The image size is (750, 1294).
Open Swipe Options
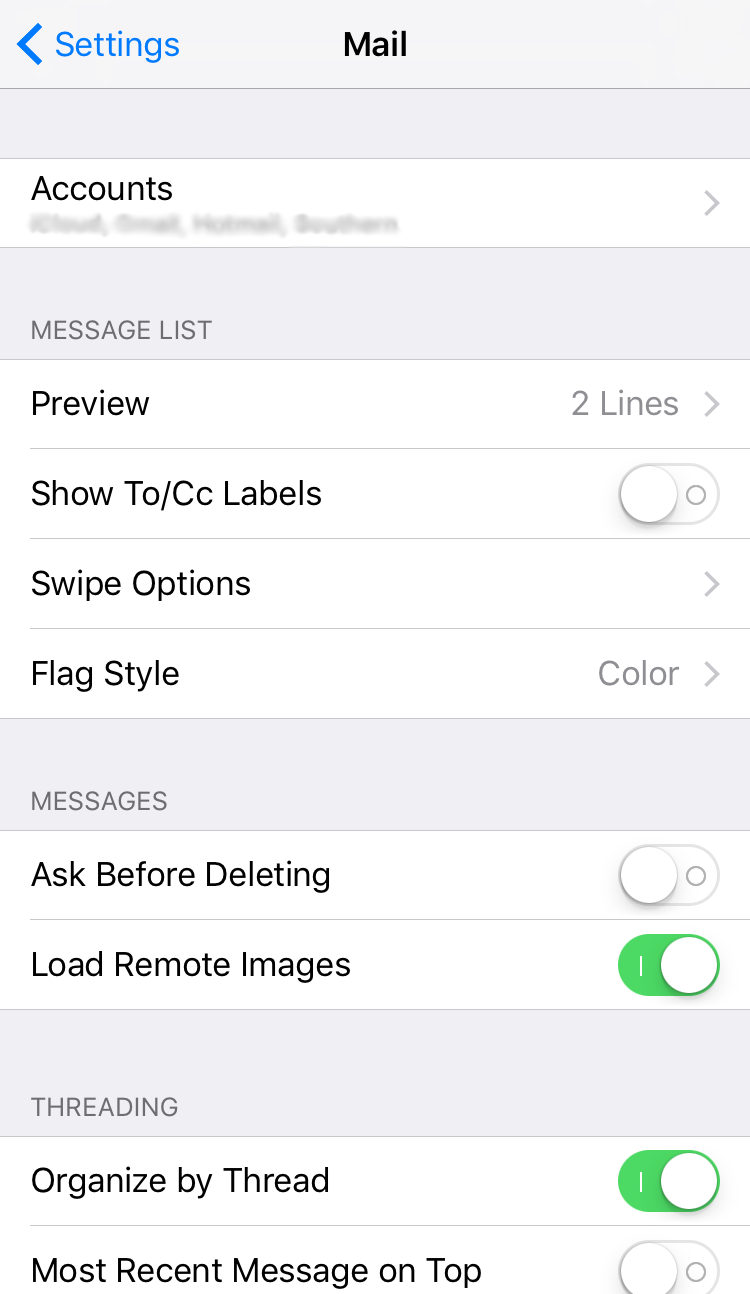[375, 584]
